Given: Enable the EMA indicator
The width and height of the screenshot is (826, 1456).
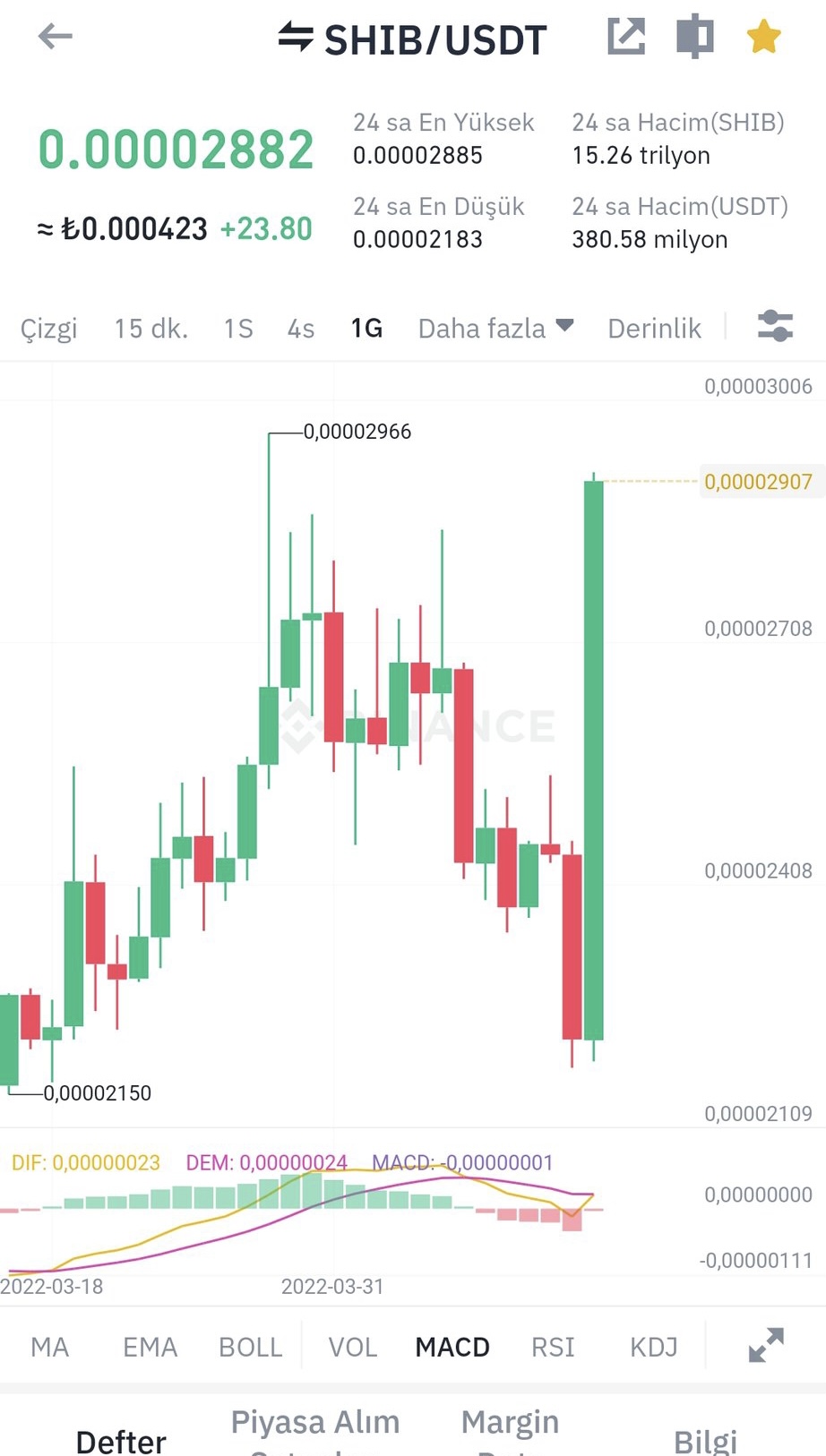Looking at the screenshot, I should pos(150,1347).
